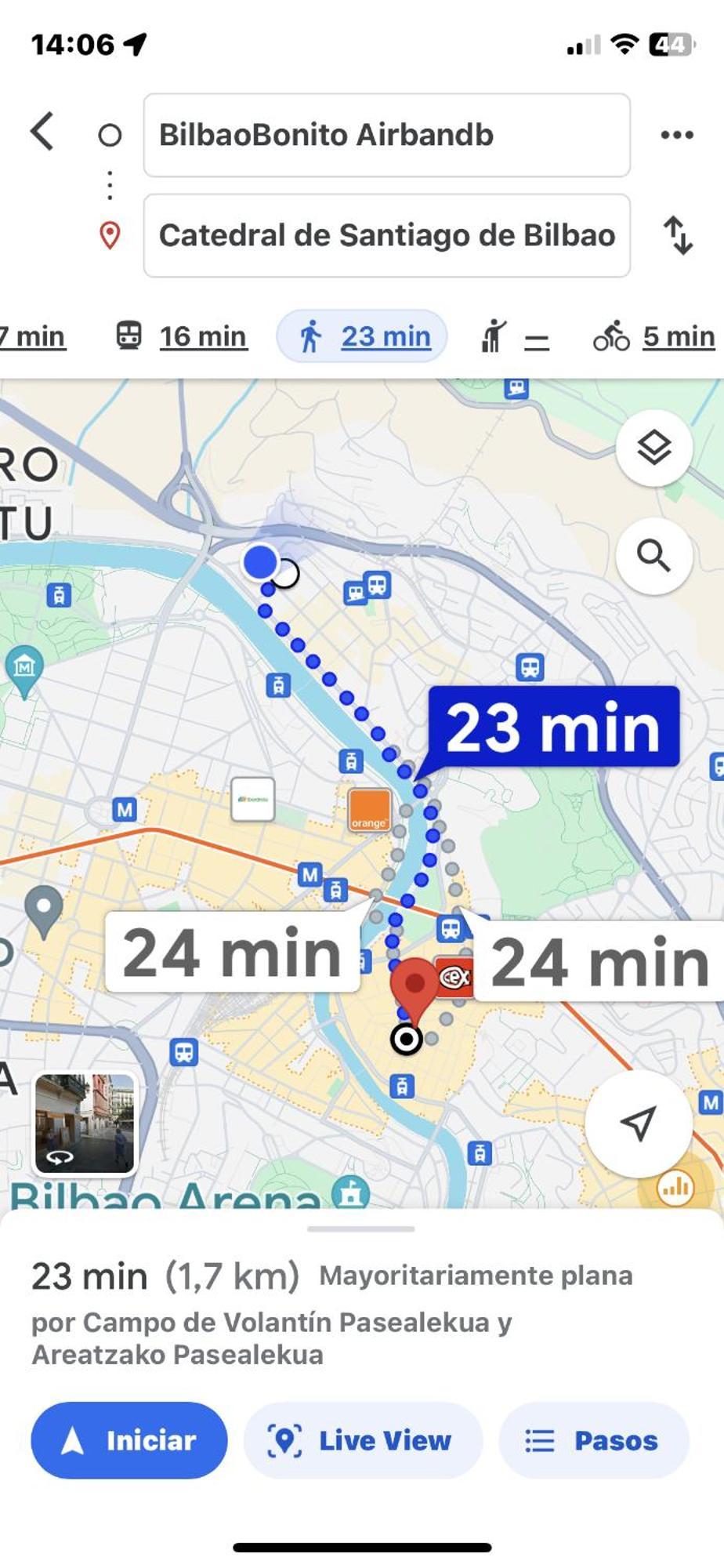The width and height of the screenshot is (724, 1568).
Task: Open the three-dot options menu
Action: (676, 135)
